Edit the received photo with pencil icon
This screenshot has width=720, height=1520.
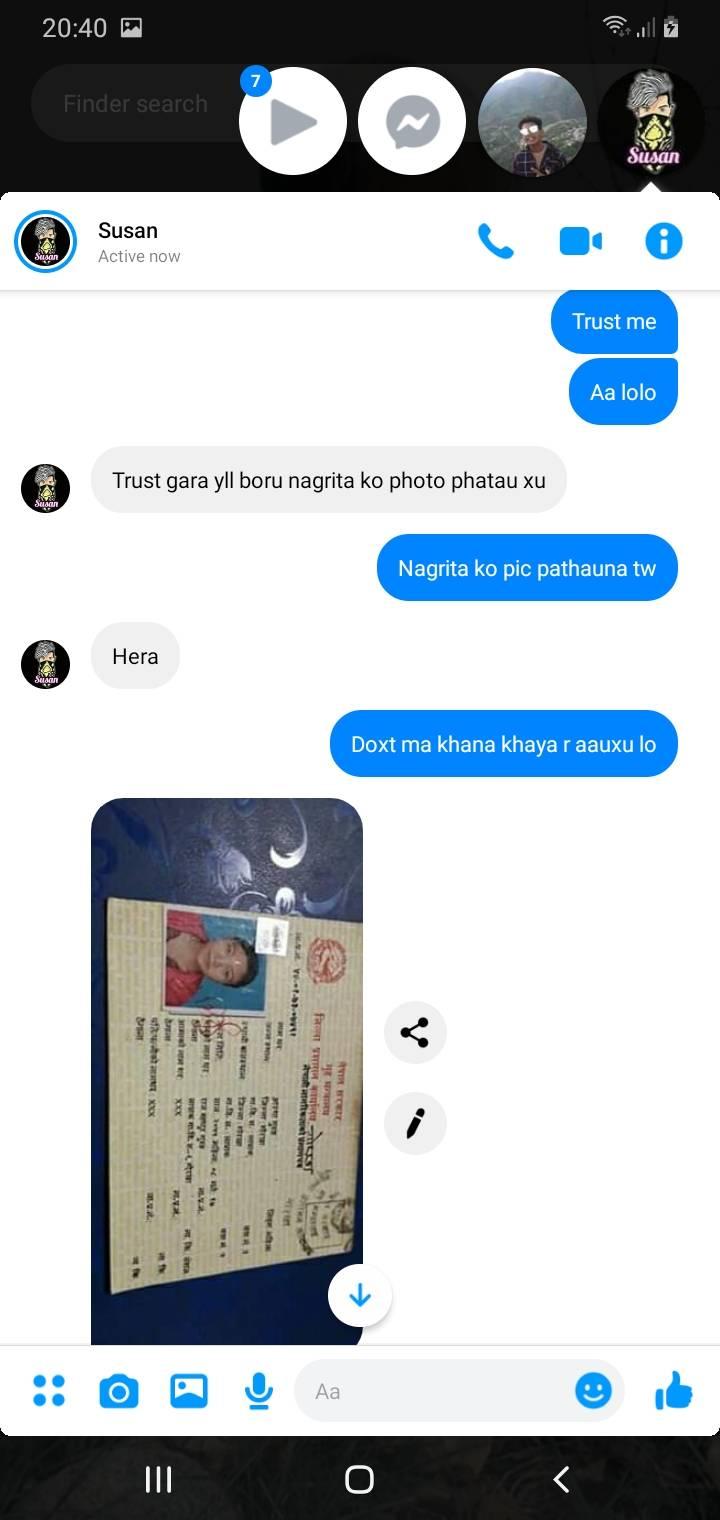(415, 1124)
